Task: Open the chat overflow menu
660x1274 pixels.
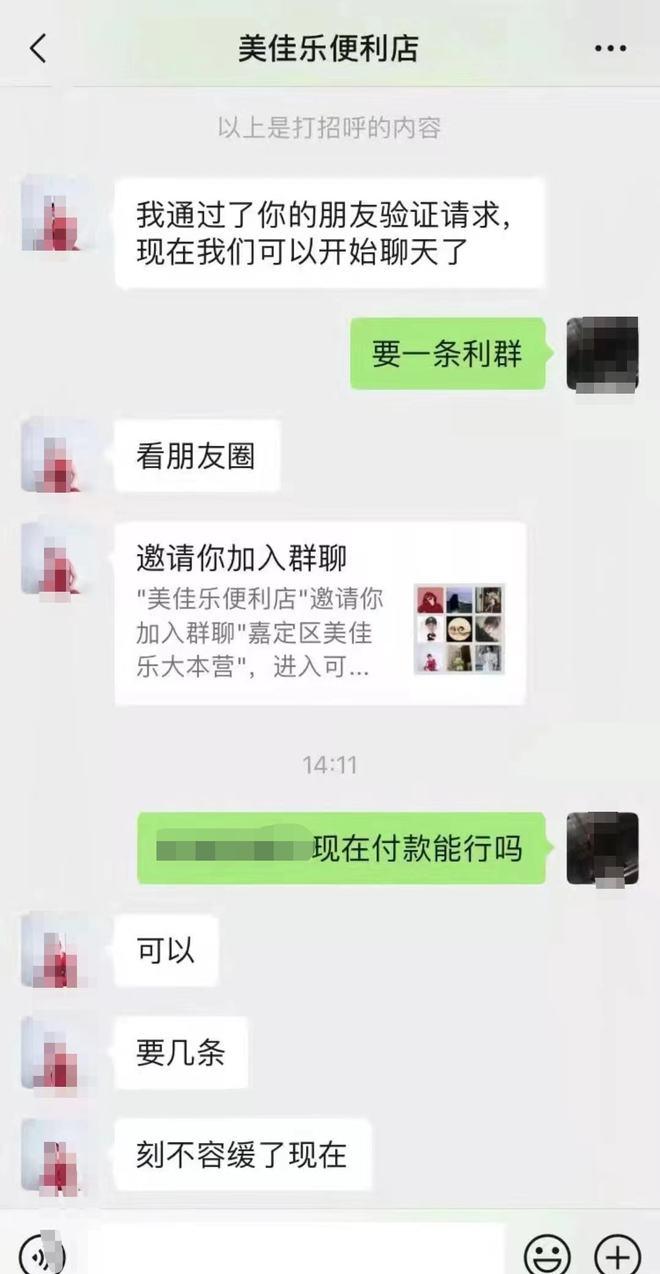Action: click(x=610, y=48)
